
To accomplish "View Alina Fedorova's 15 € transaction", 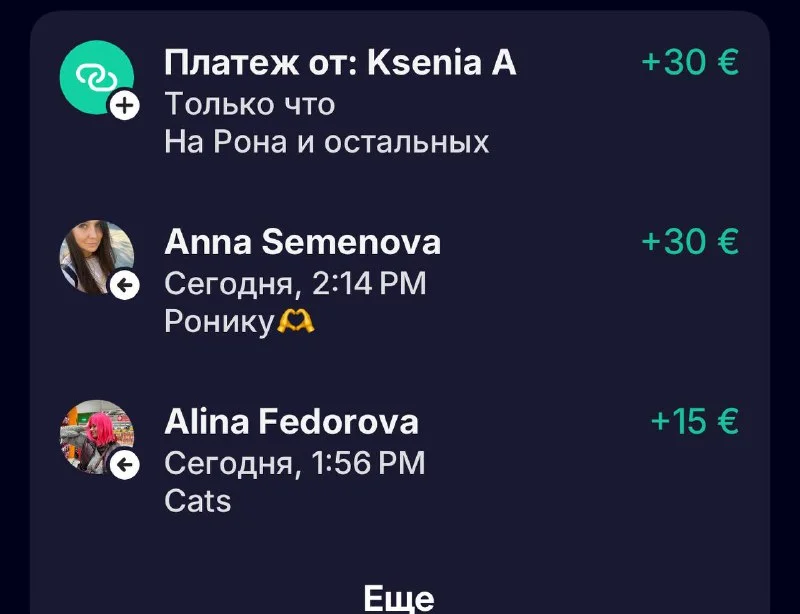I will (291, 422).
